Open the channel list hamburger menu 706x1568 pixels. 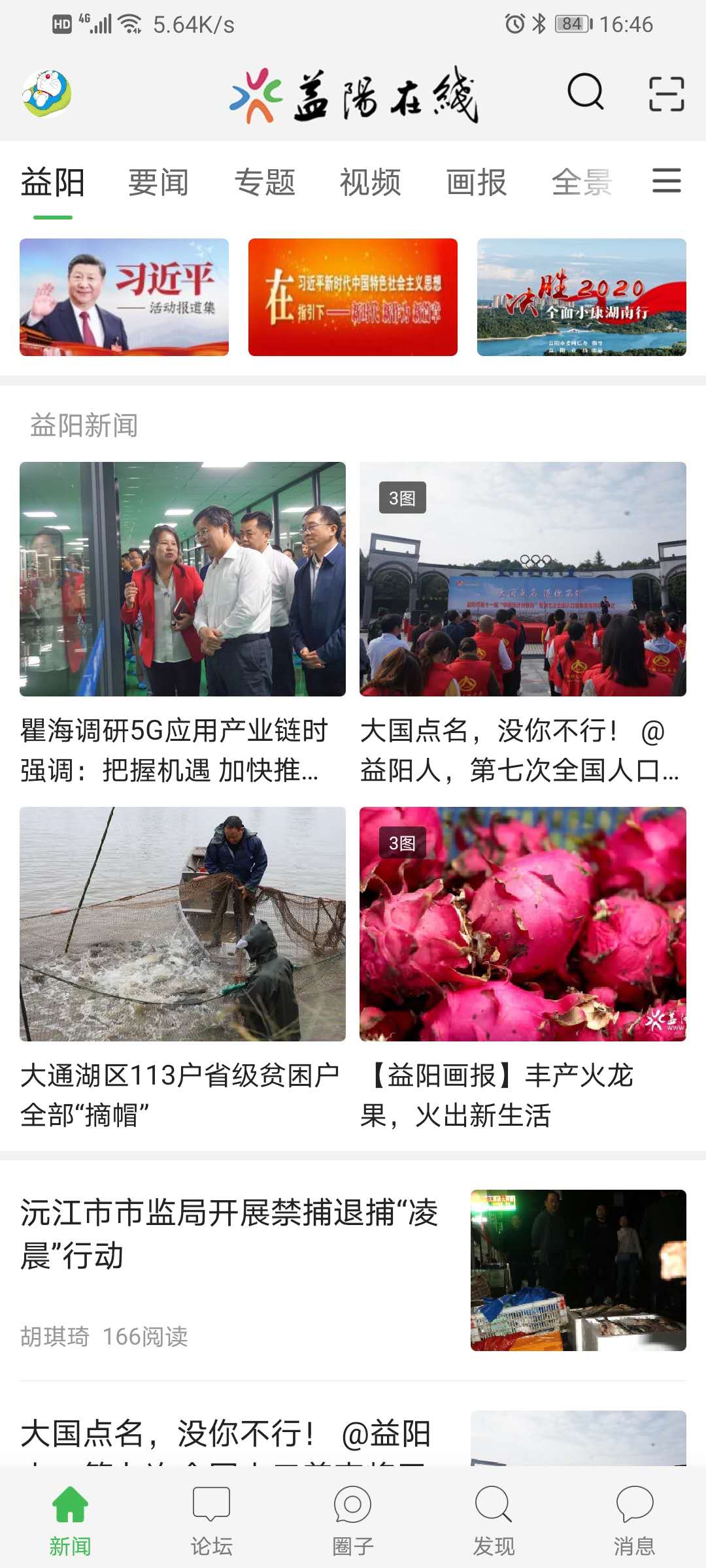coord(666,181)
